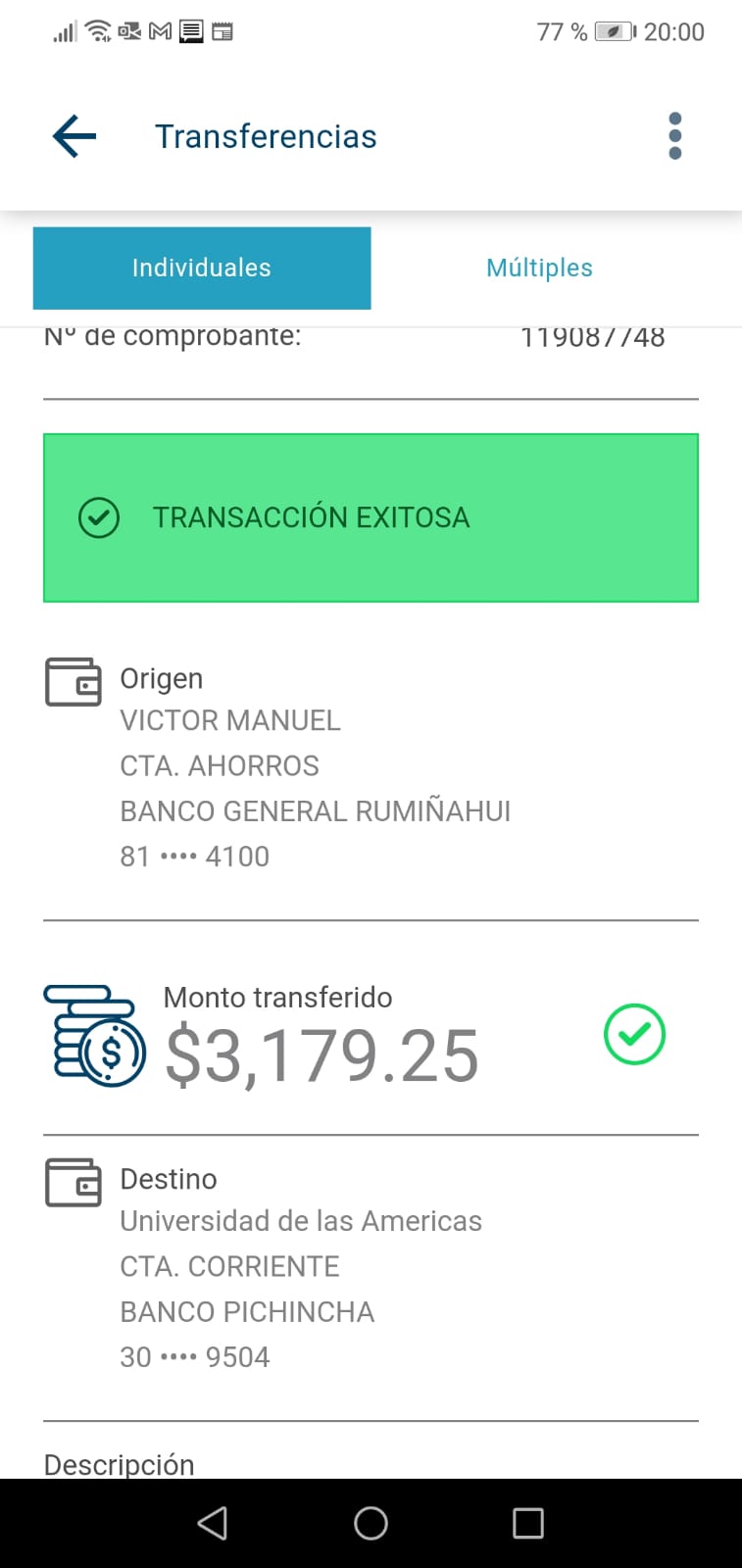This screenshot has height=1568, width=742.
Task: Switch to the Múltiples tab
Action: tap(539, 268)
